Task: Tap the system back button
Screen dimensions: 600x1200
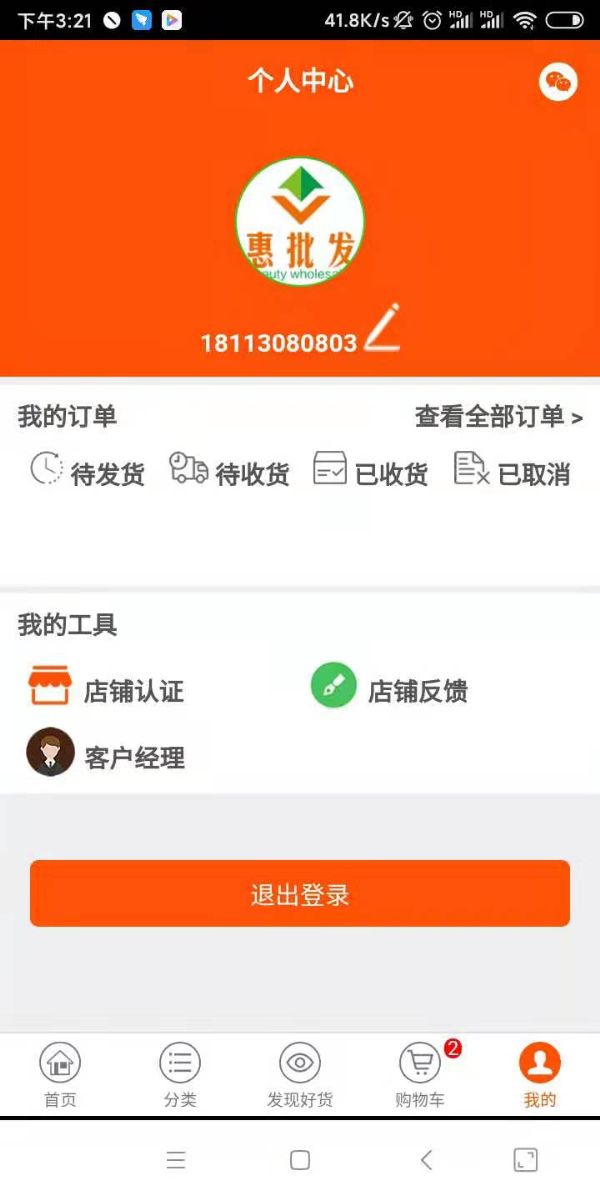Action: click(x=426, y=1160)
